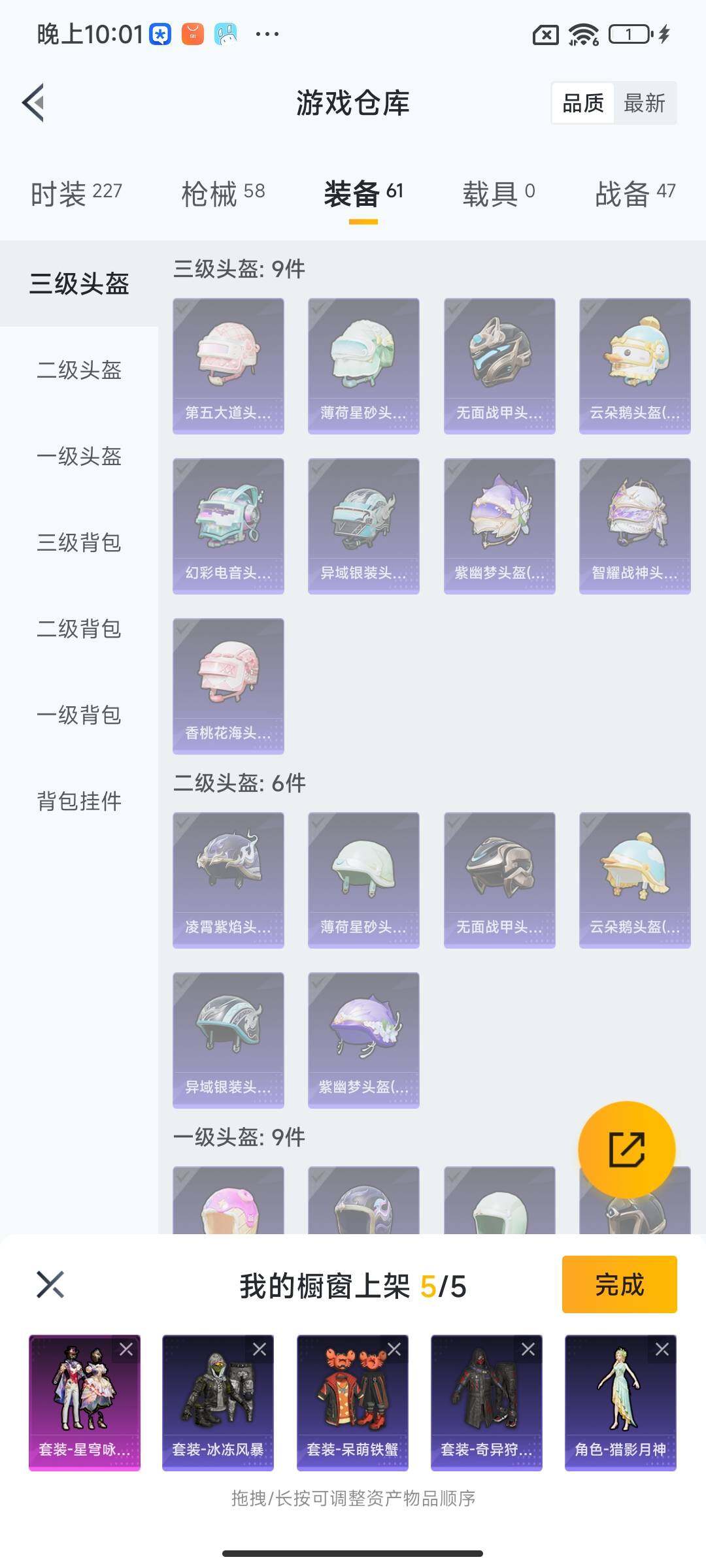
Task: Choose the 幻彩电音 helmet tile
Action: pos(228,526)
